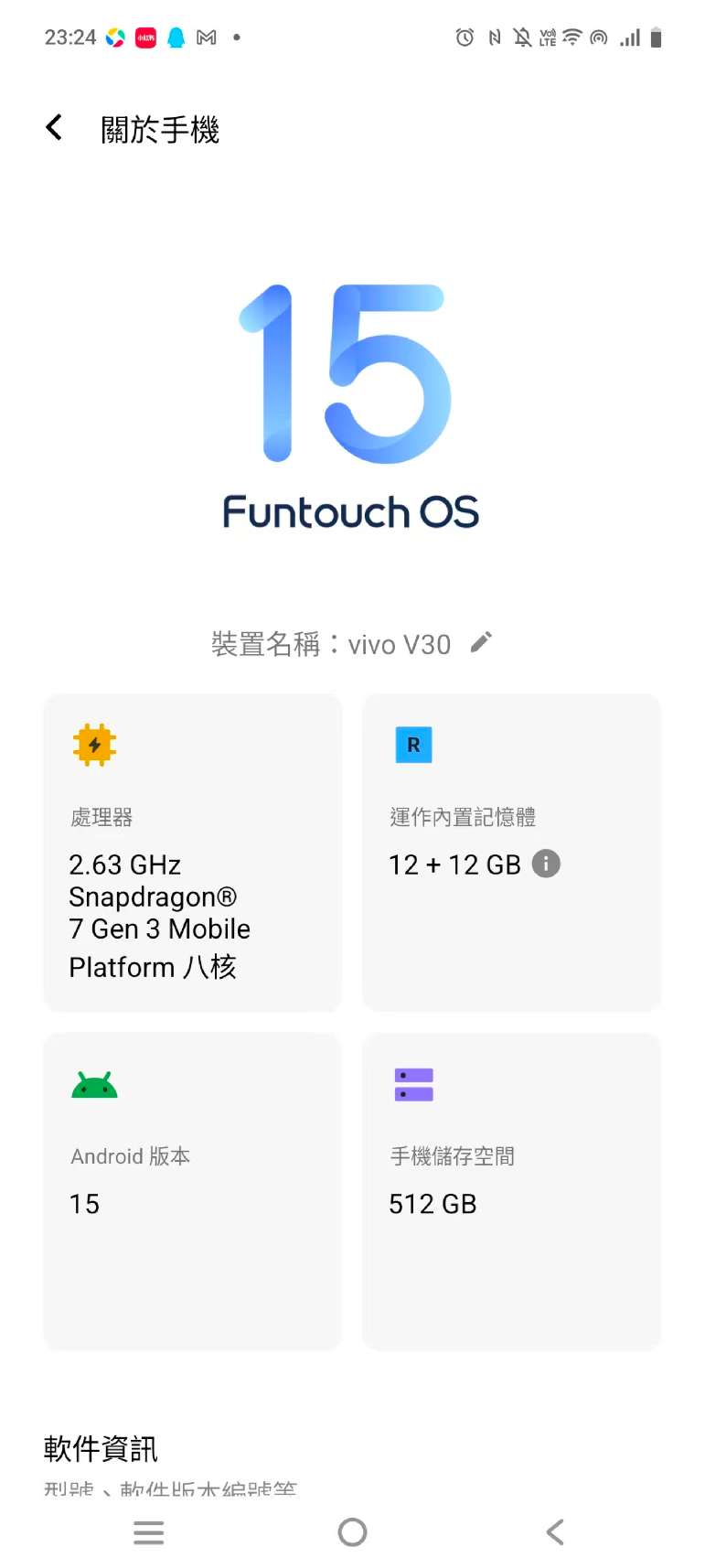
Task: Open the 軟件資訊 section
Action: click(x=101, y=1450)
